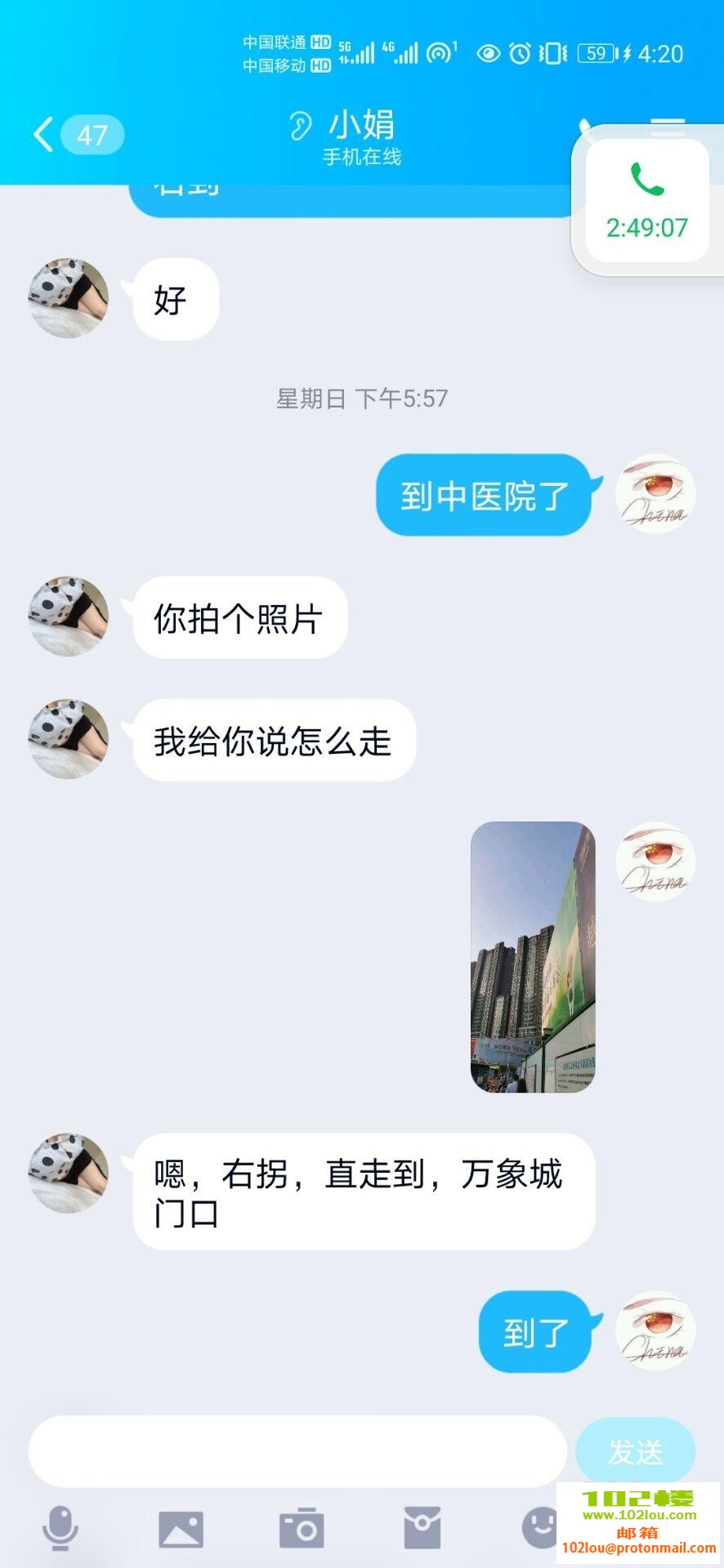Tap the 手机在线 status under the contact name
The image size is (724, 1568).
(360, 158)
